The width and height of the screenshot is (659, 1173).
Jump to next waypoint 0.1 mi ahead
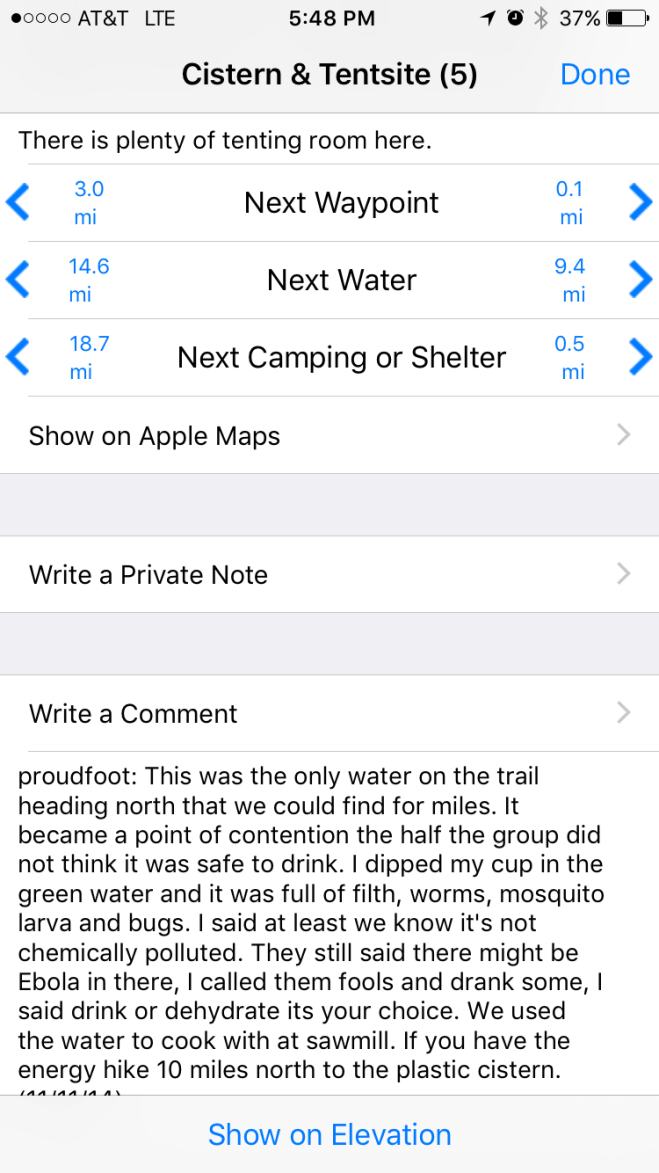click(640, 203)
